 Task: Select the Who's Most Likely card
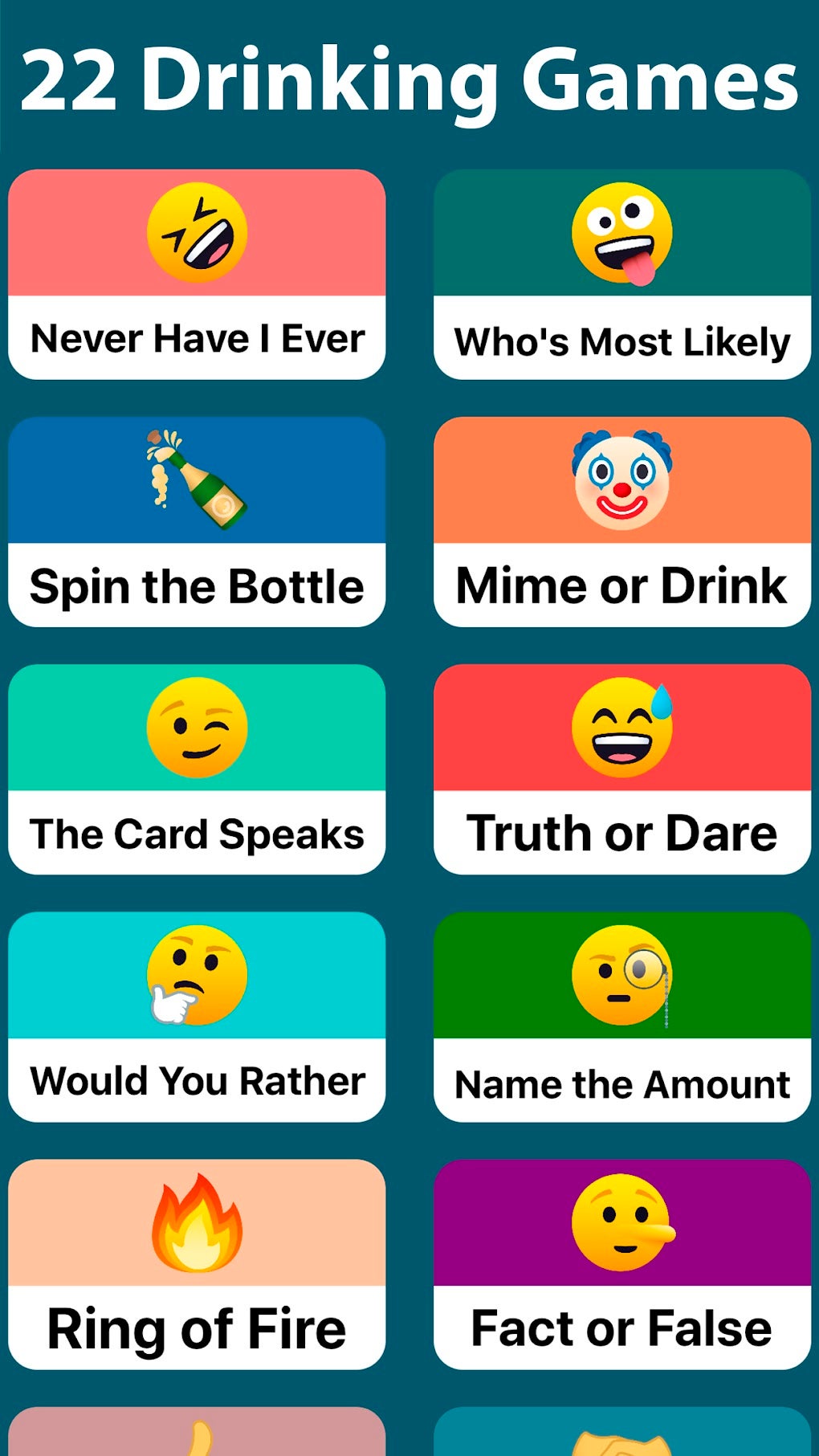click(622, 274)
